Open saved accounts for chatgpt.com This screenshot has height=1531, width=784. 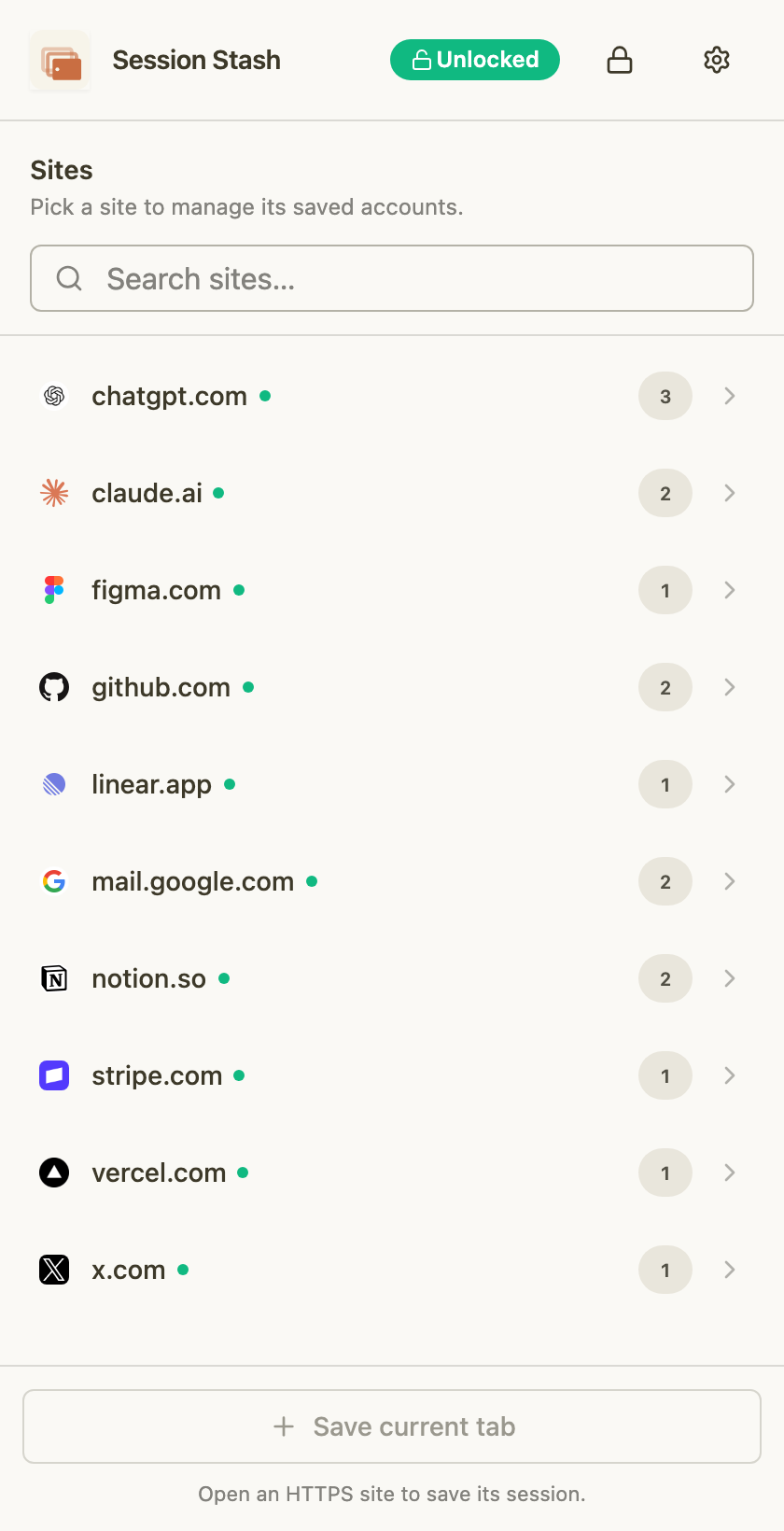coord(390,396)
